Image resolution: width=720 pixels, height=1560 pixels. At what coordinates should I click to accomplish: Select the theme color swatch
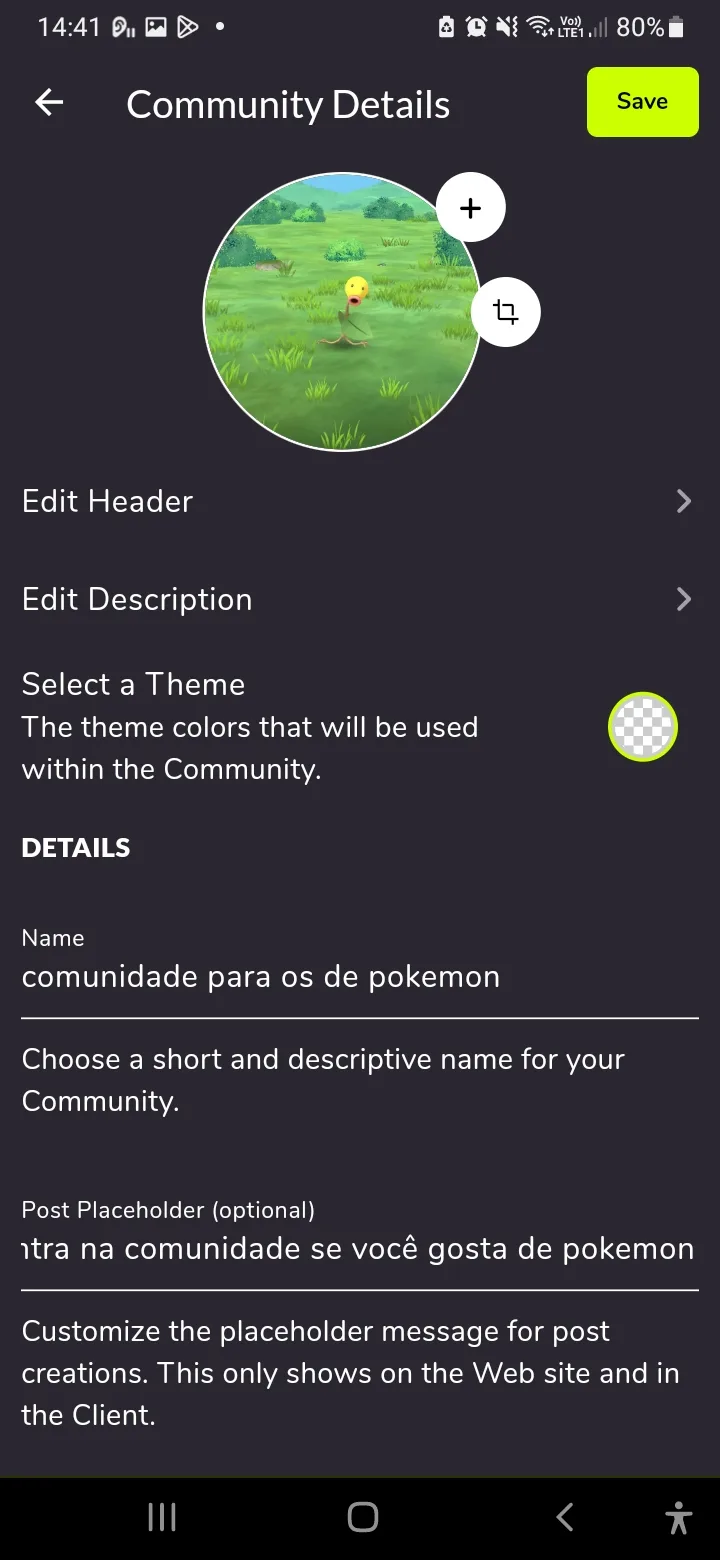[643, 727]
